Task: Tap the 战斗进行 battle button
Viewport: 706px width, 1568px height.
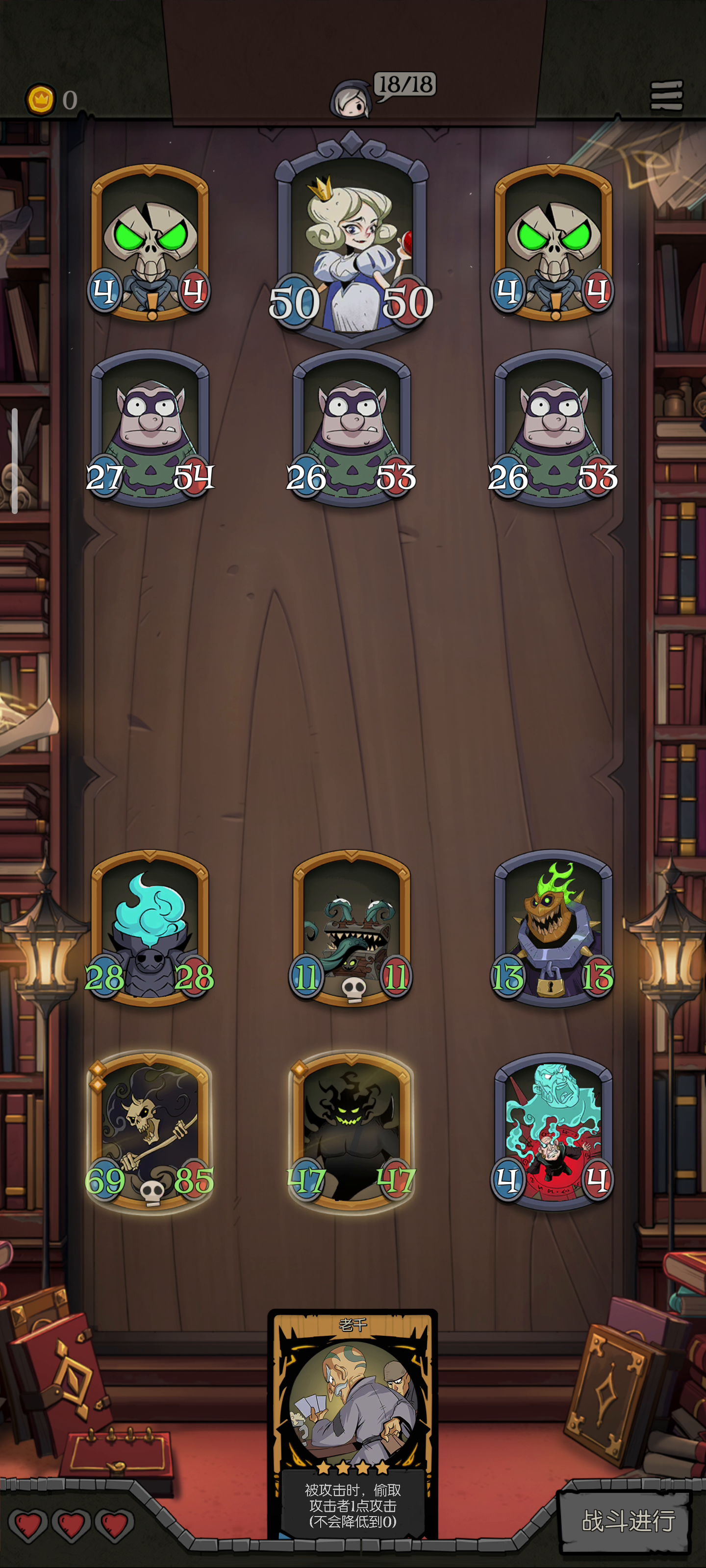Action: [x=627, y=1520]
